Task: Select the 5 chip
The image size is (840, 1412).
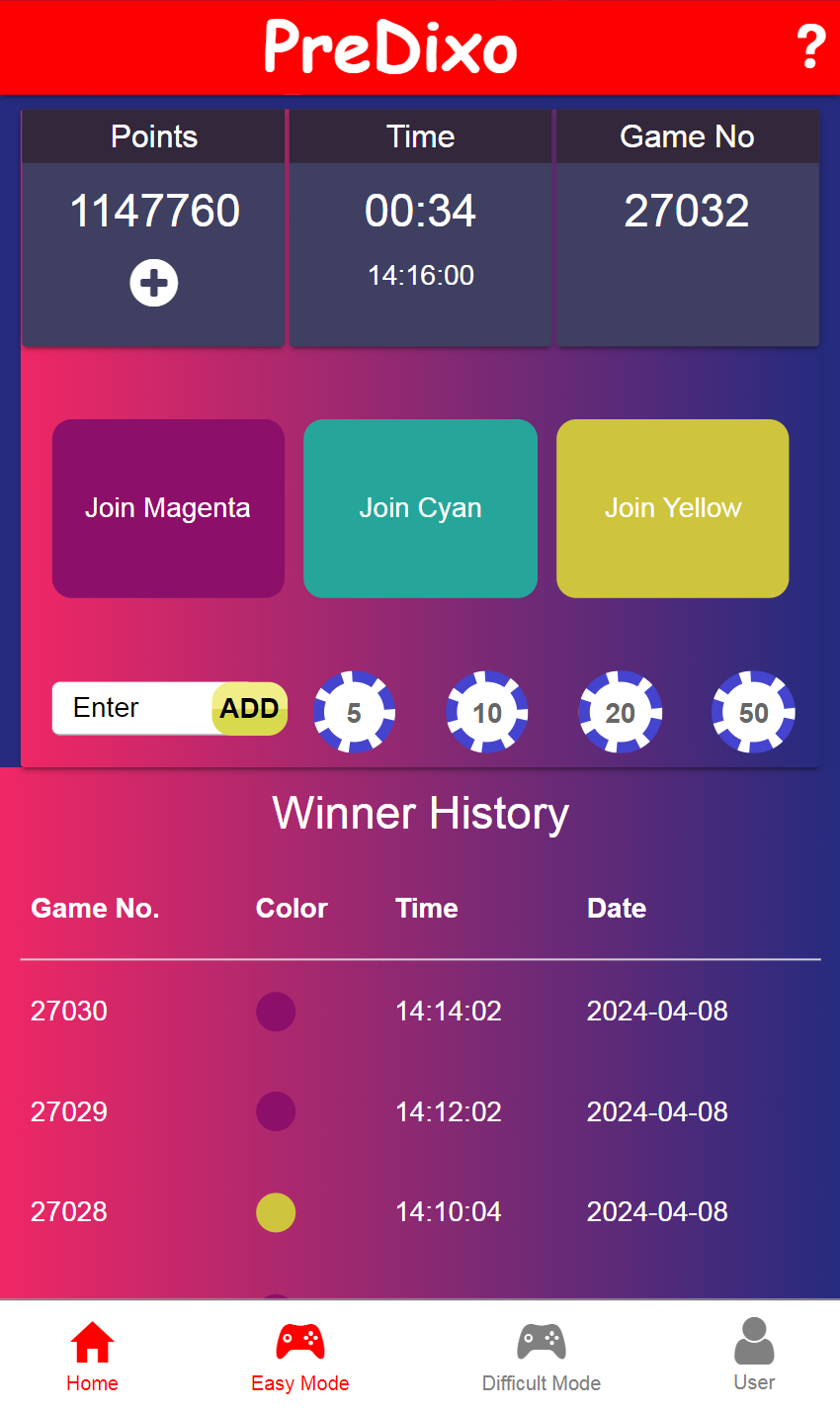Action: pyautogui.click(x=354, y=712)
